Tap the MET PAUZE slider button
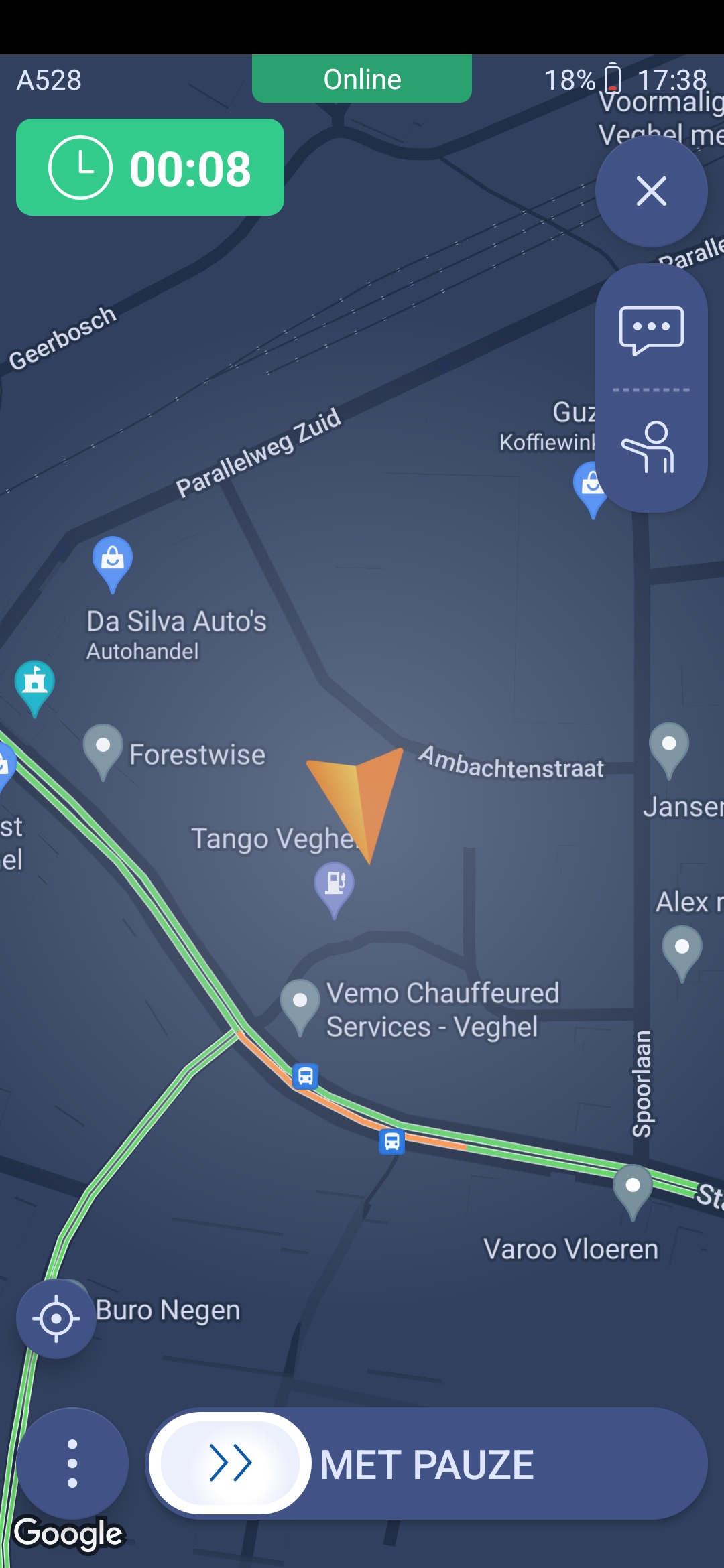The image size is (724, 1568). [x=230, y=1463]
